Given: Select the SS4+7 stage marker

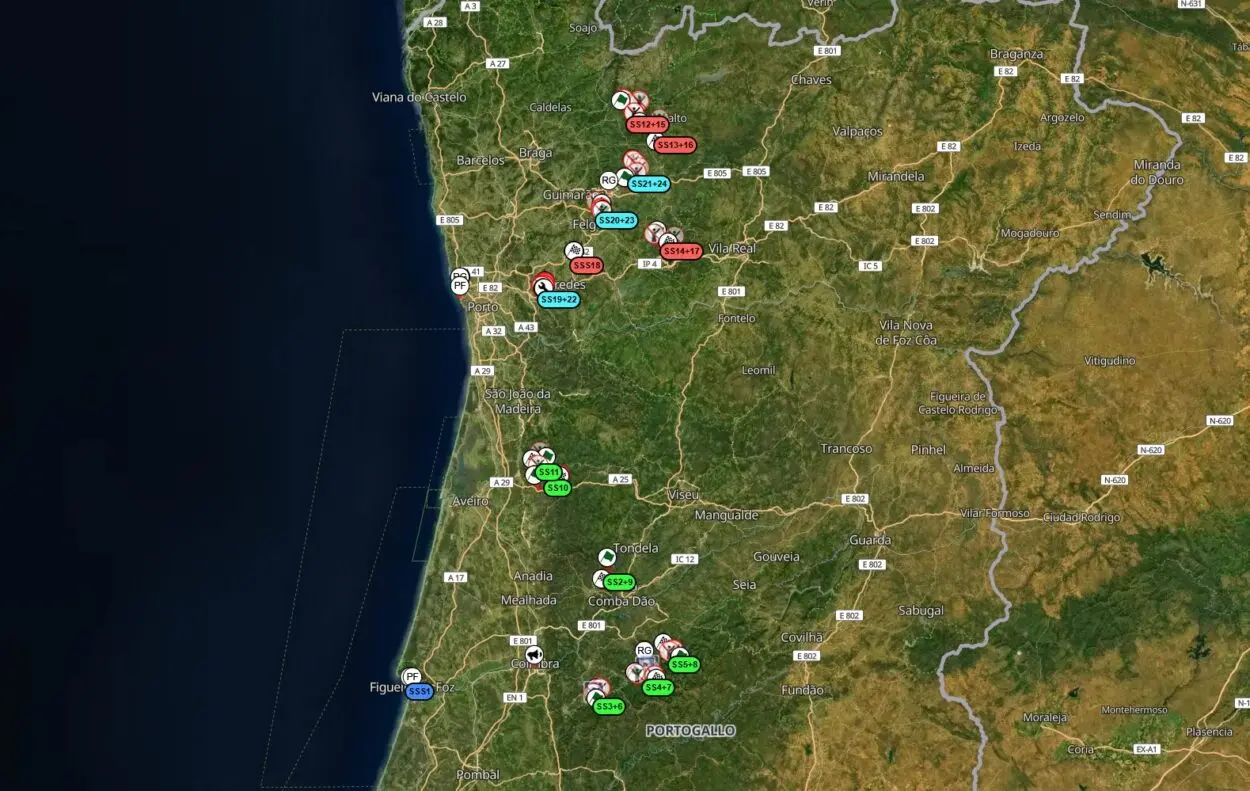Looking at the screenshot, I should pos(659,688).
